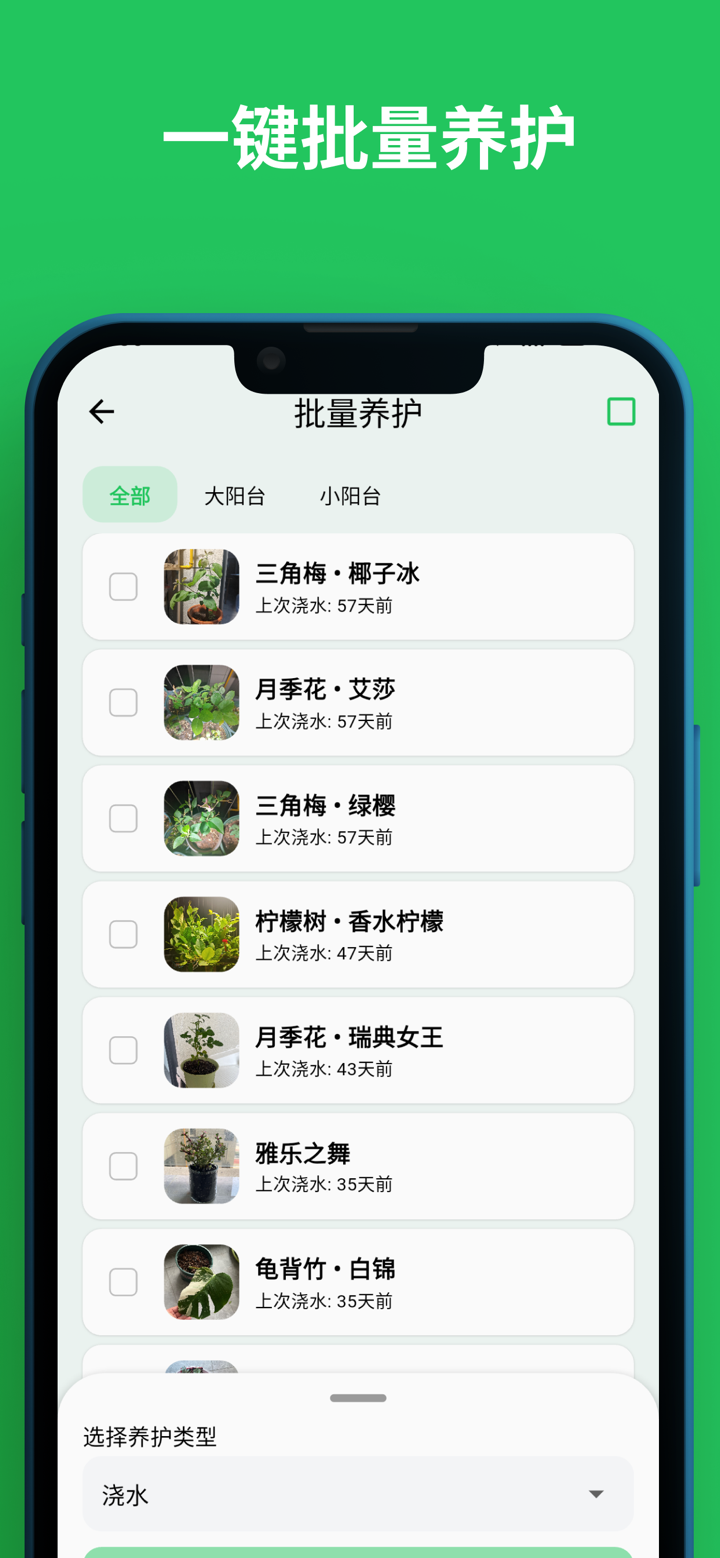Open the 浇水 care type dropdown
Screen dimensions: 720x1558
[x=358, y=1494]
